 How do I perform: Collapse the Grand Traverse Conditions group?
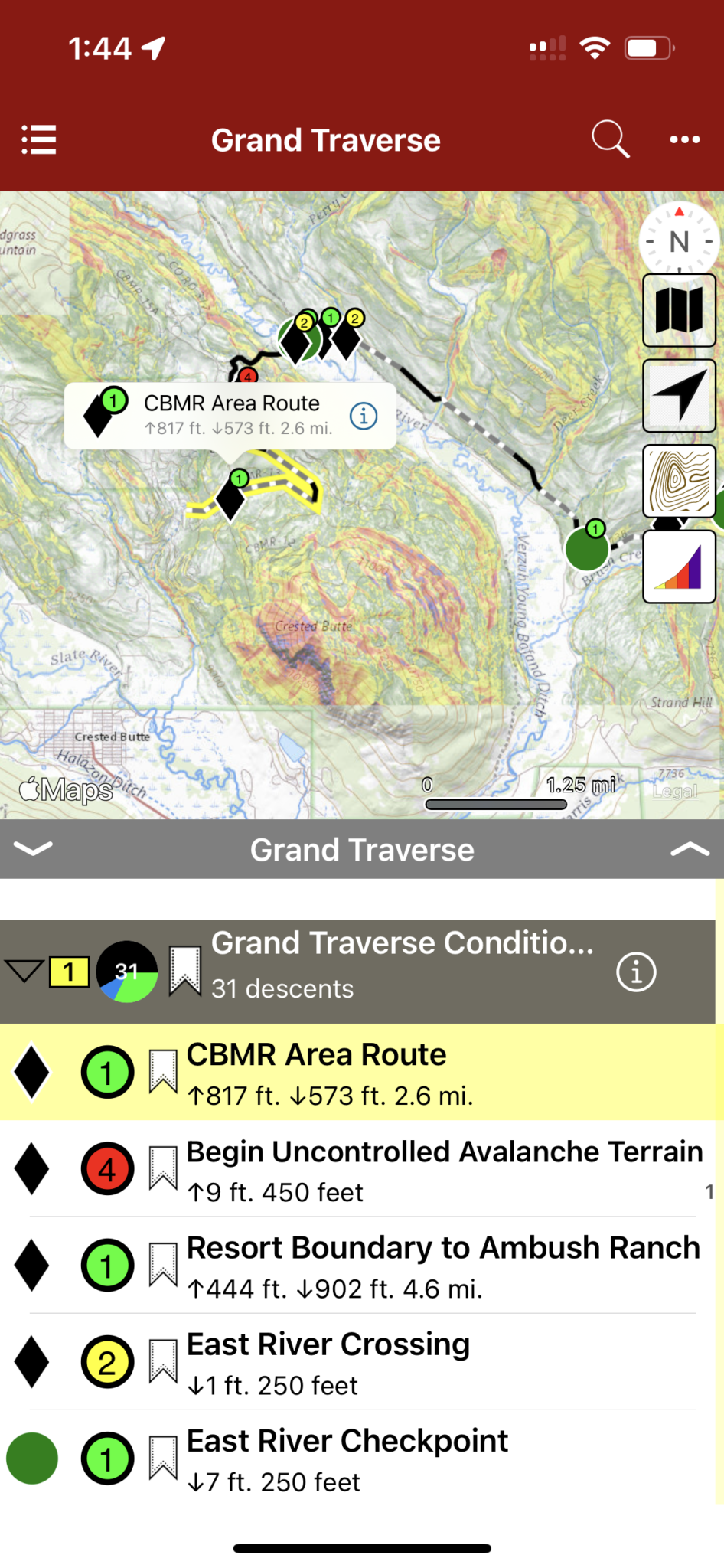click(x=24, y=972)
